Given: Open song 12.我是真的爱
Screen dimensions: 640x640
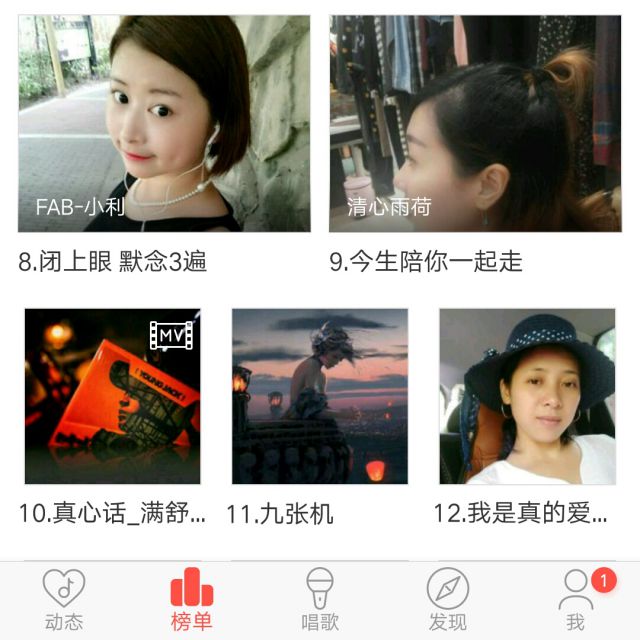Looking at the screenshot, I should click(x=527, y=396).
